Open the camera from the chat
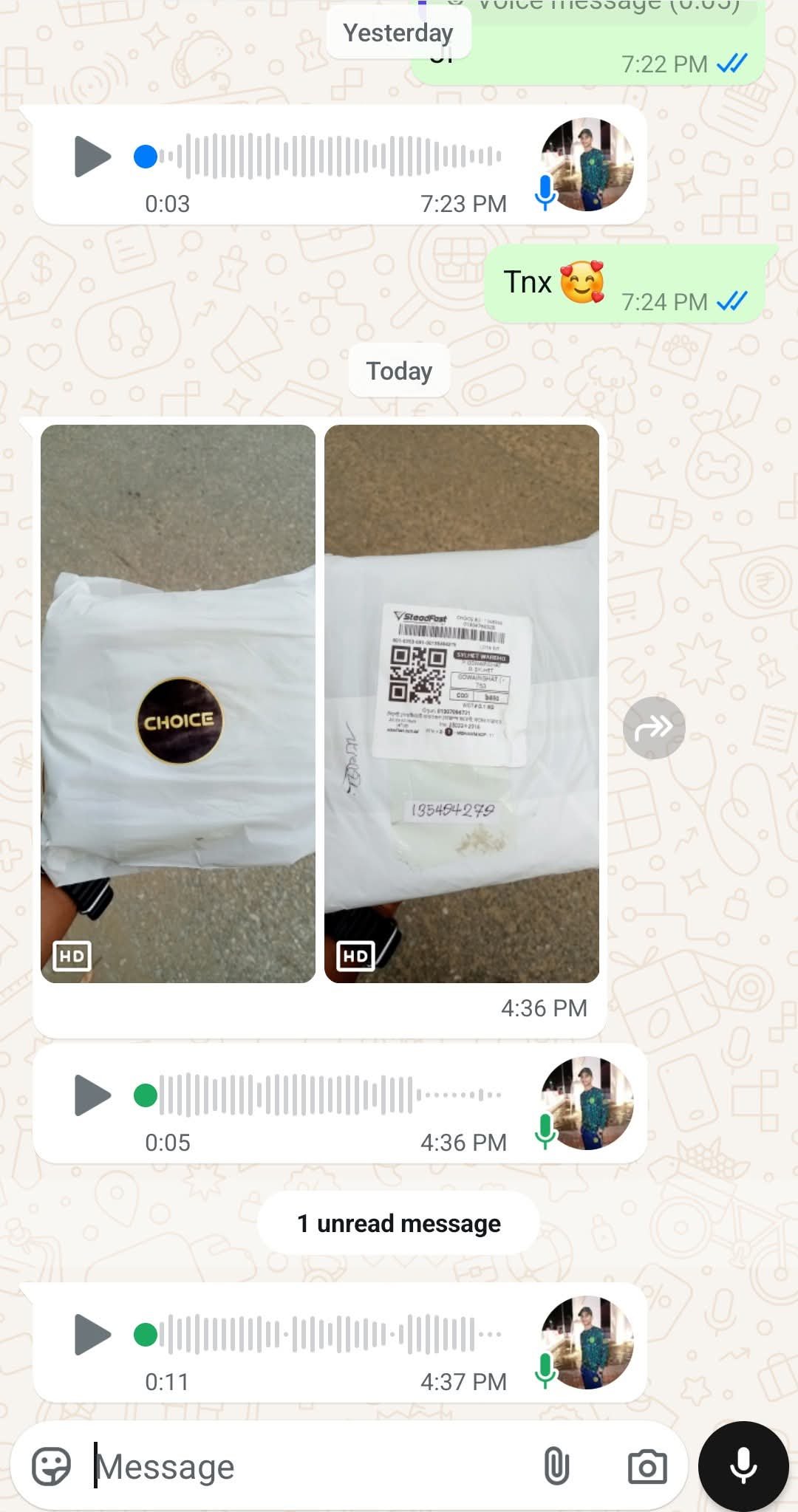Viewport: 798px width, 1512px height. pyautogui.click(x=647, y=1466)
